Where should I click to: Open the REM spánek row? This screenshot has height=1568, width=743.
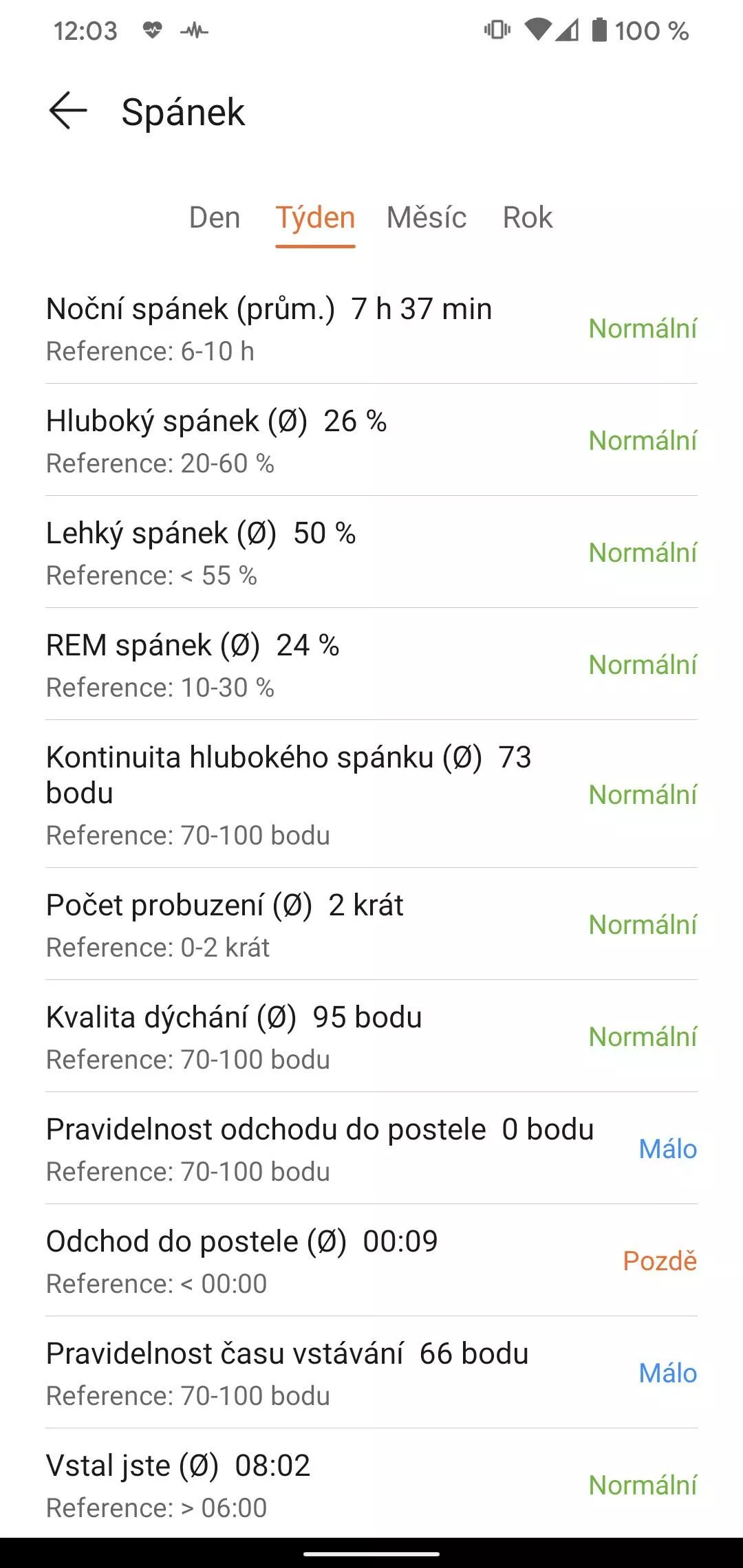point(371,664)
